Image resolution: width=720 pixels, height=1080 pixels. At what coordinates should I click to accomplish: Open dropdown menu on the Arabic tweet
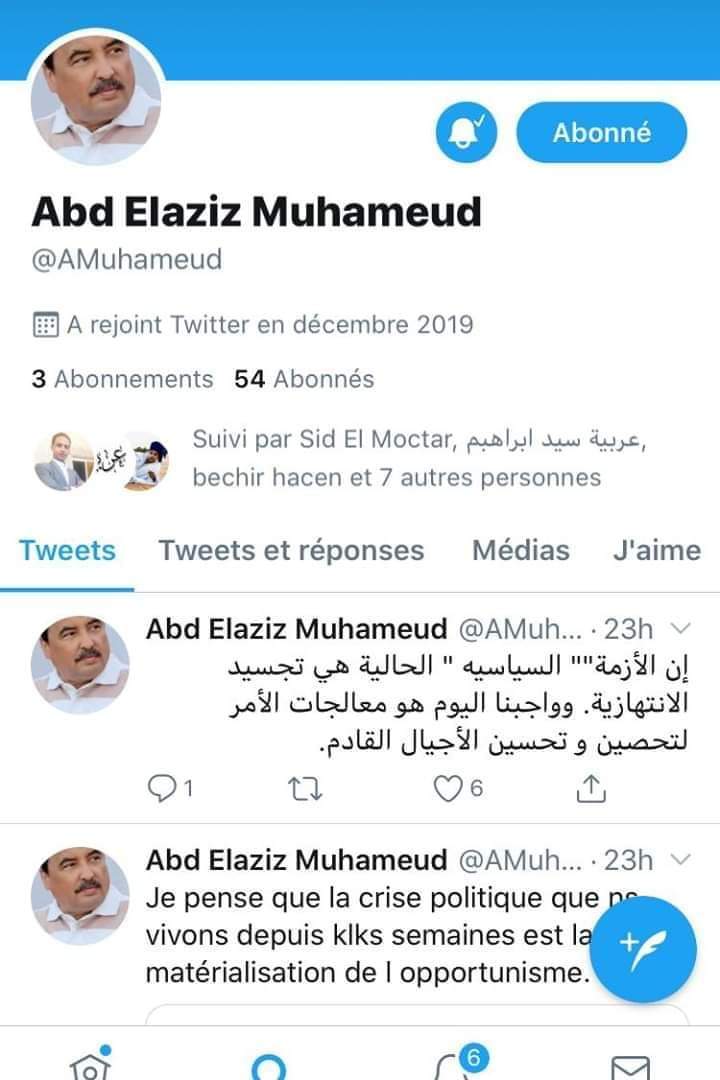681,629
